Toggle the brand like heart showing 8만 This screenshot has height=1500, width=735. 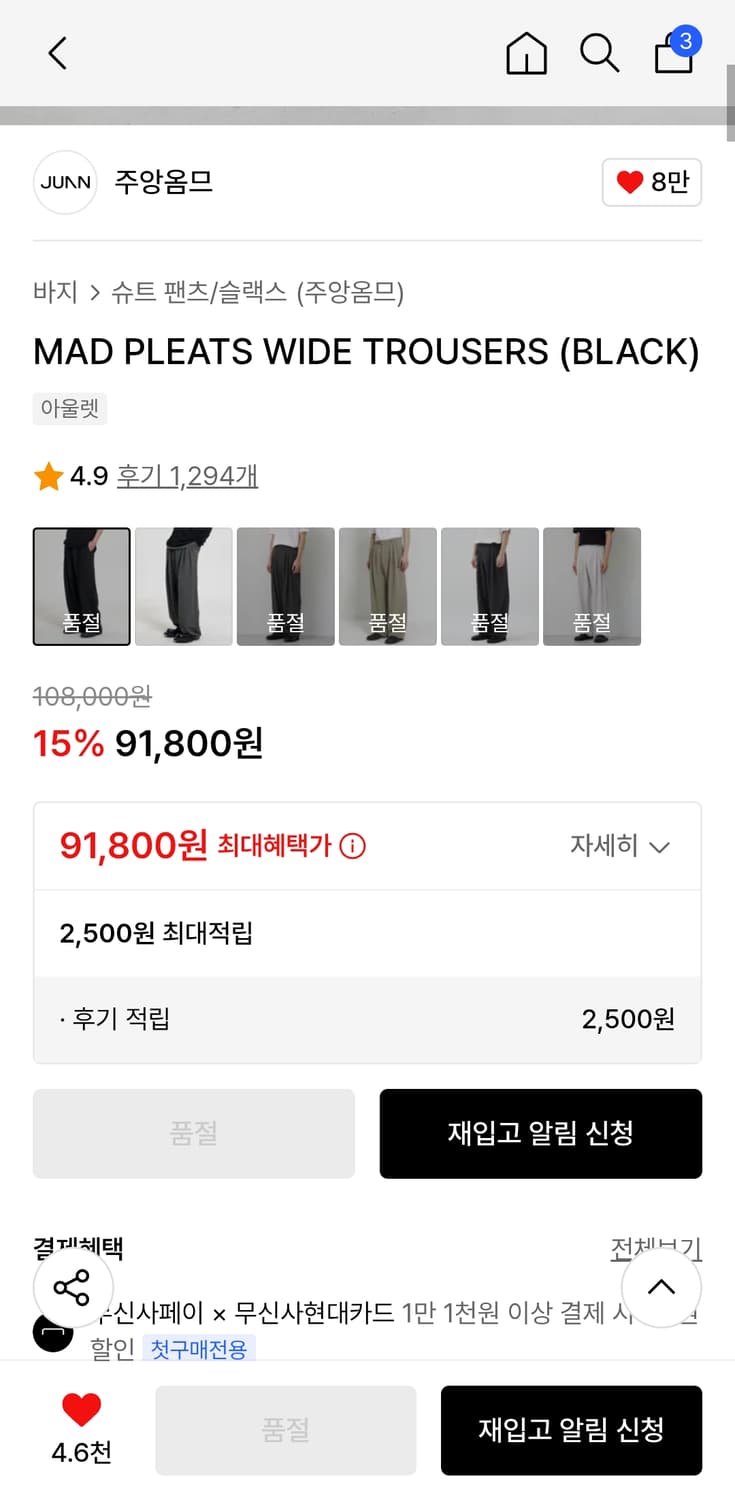(651, 183)
